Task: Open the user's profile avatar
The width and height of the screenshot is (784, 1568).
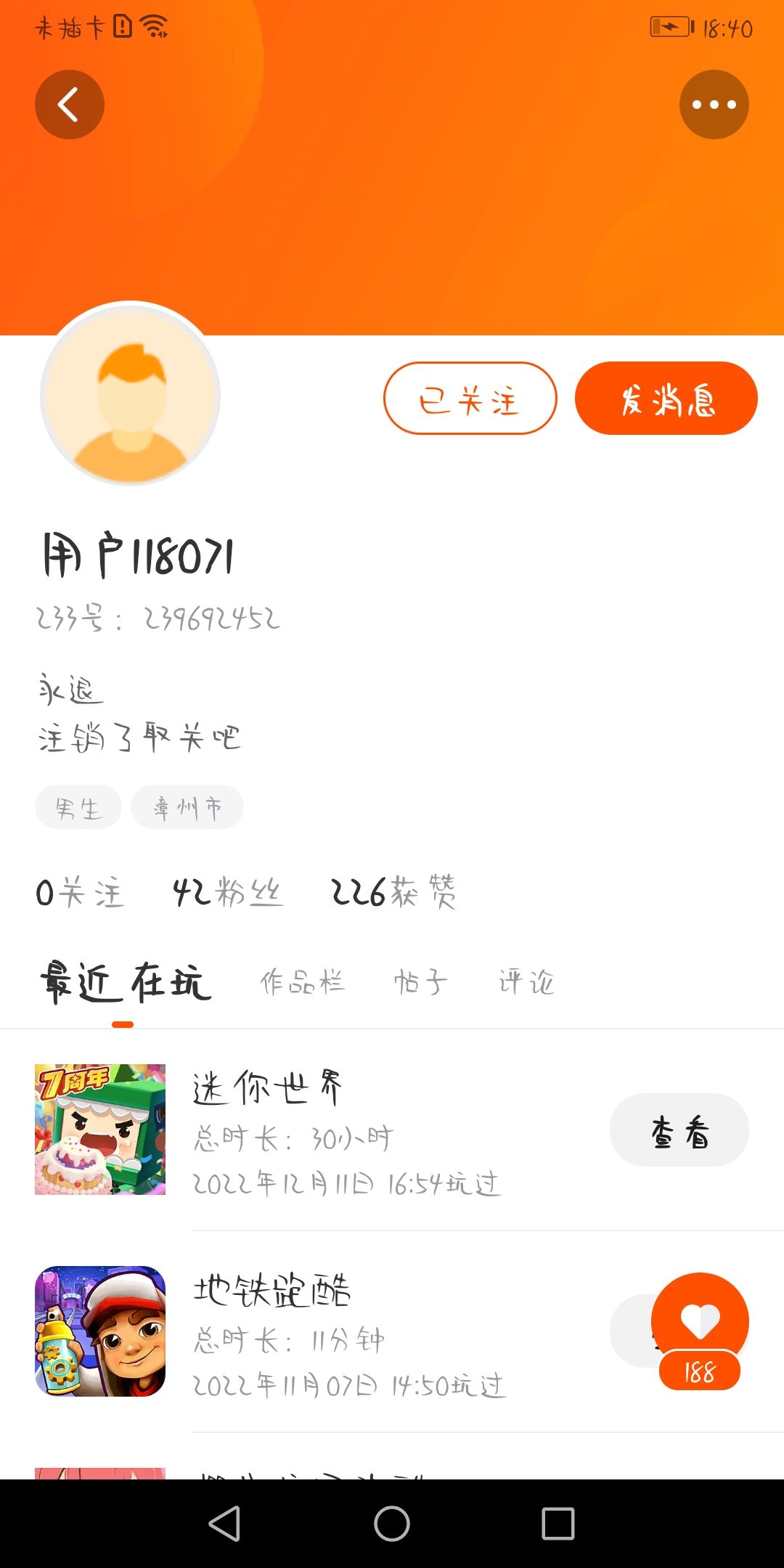Action: pos(131,395)
